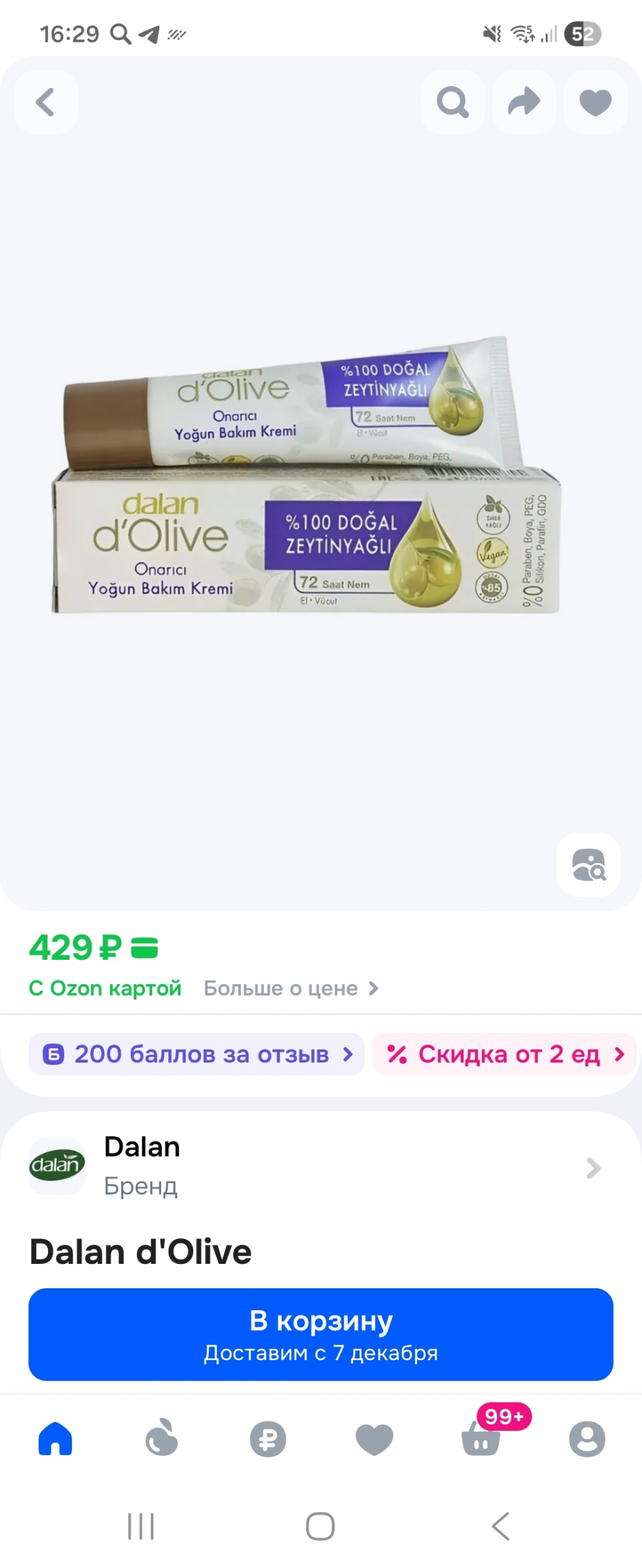Expand details under Больше о цене
Image resolution: width=642 pixels, height=1568 pixels.
click(290, 989)
